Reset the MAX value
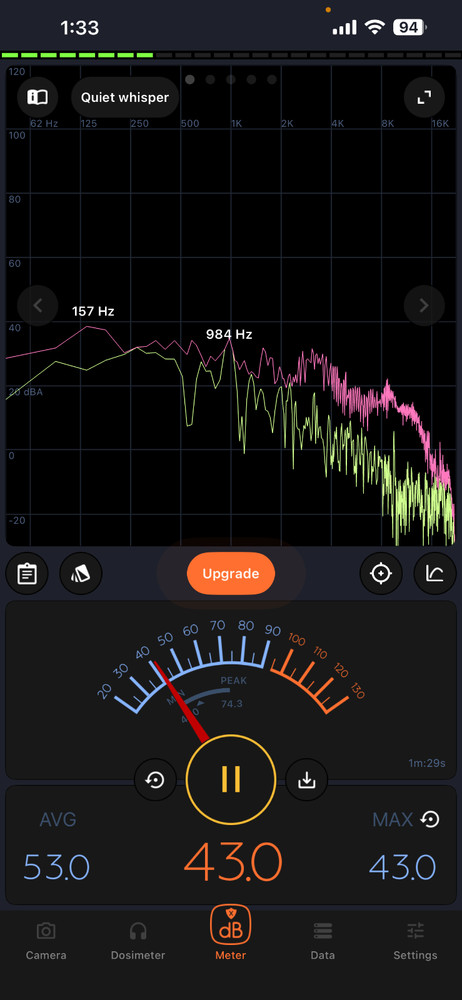The height and width of the screenshot is (1000, 462). tap(431, 820)
